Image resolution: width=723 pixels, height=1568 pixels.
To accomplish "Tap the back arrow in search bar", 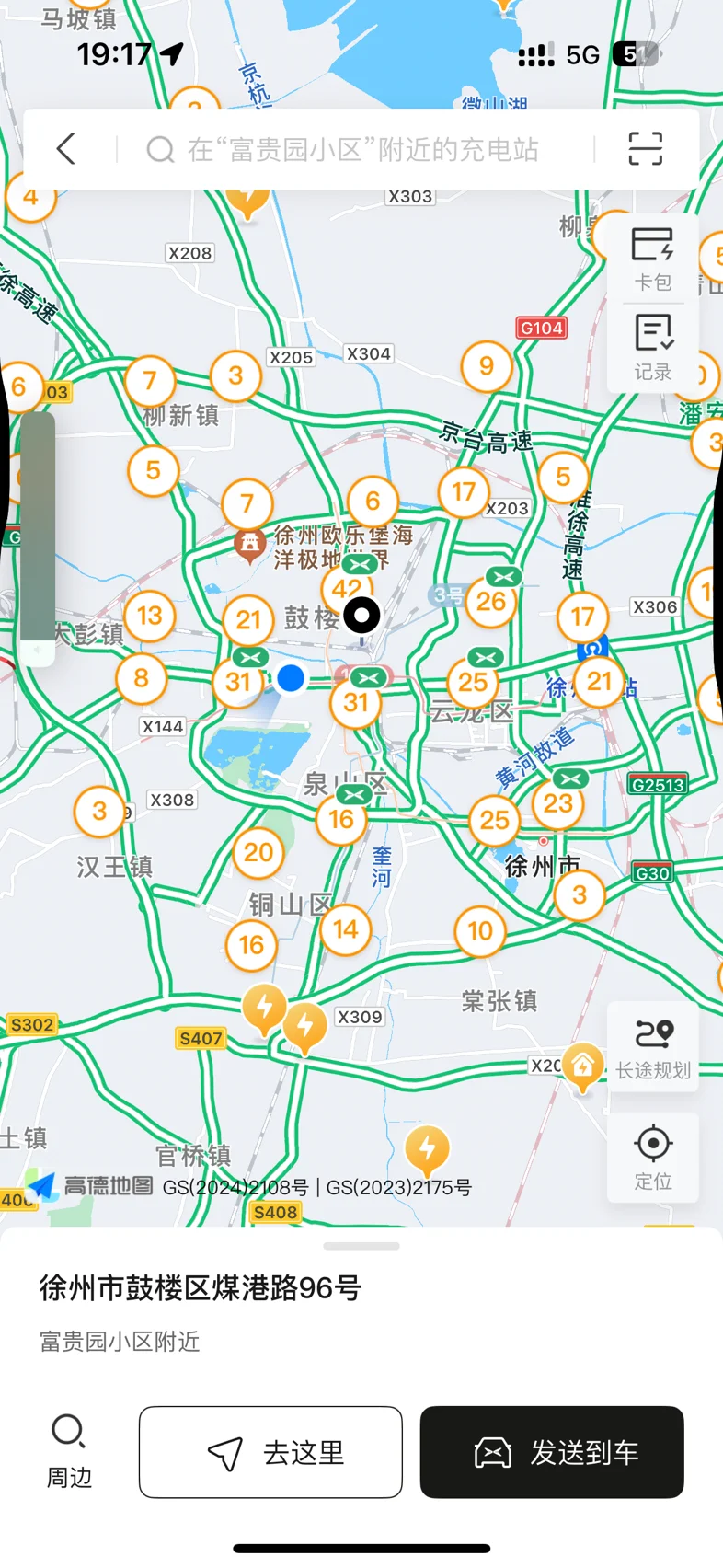I will coord(65,149).
